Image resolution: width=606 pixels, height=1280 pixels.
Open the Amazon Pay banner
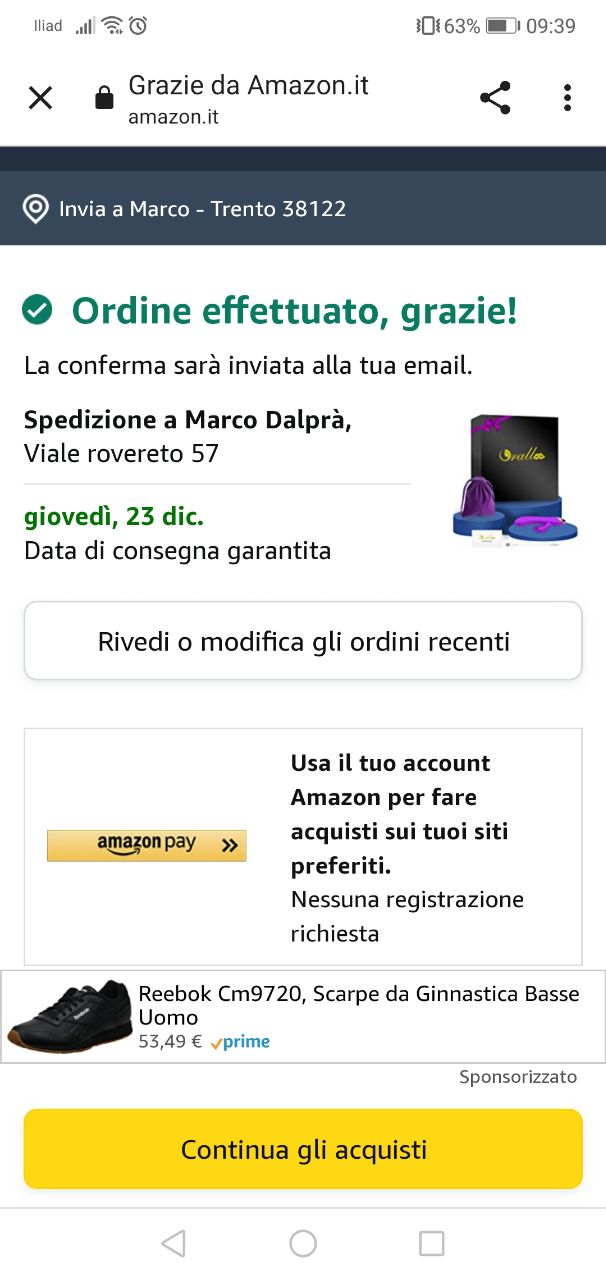[147, 845]
